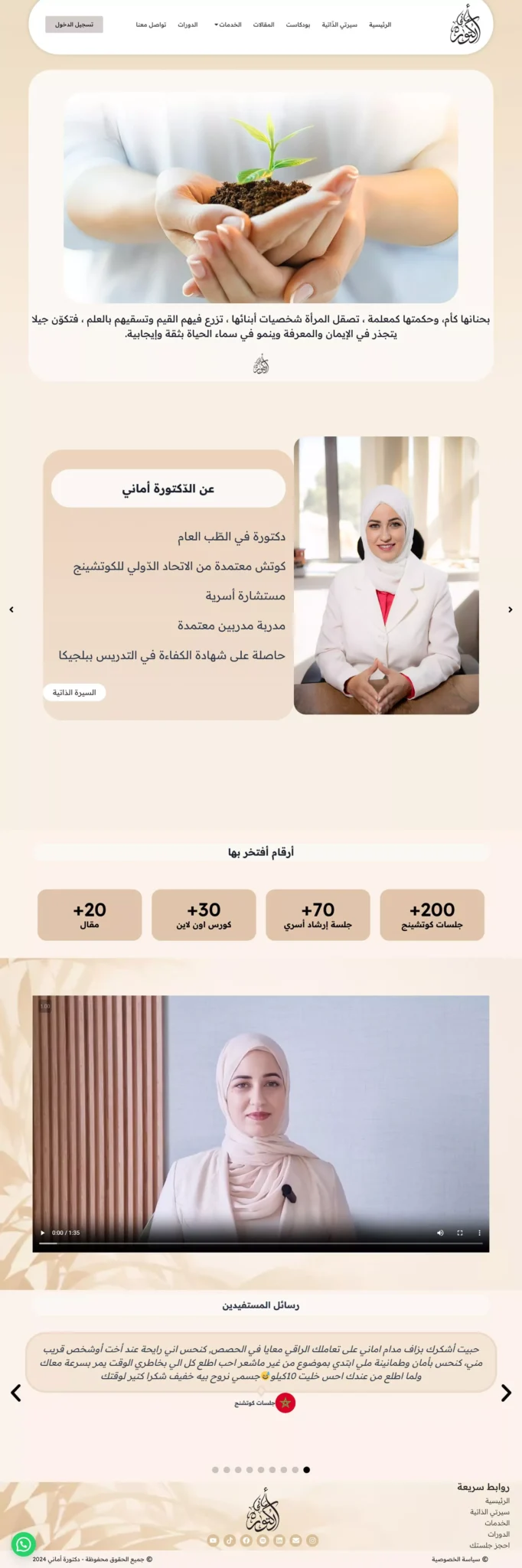522x1568 pixels.
Task: Tap the السيرة الذاتية button on the about card
Action: click(74, 692)
